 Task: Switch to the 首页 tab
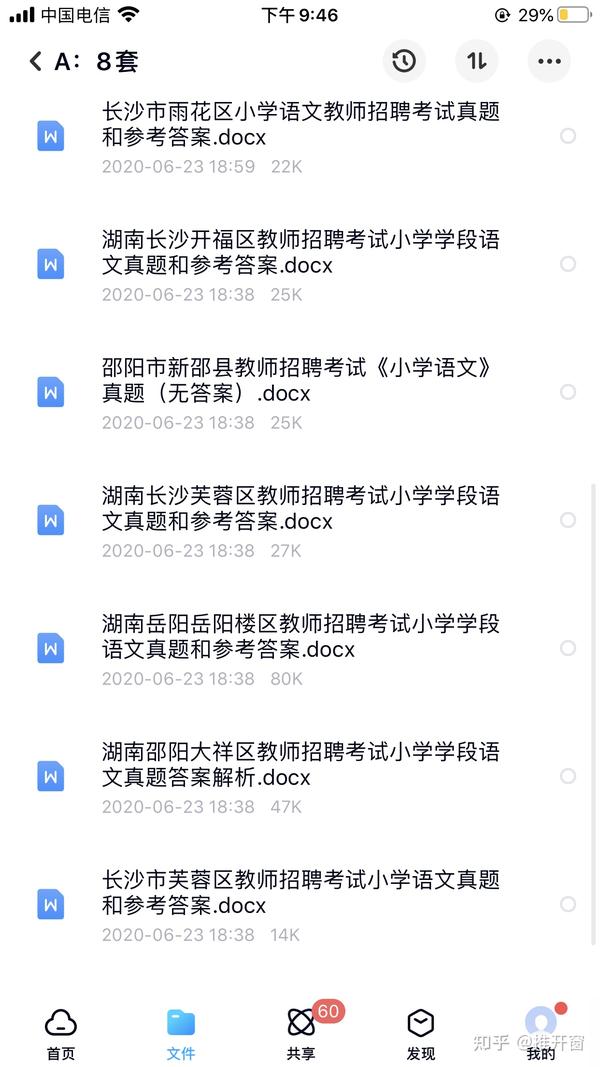click(x=61, y=1034)
